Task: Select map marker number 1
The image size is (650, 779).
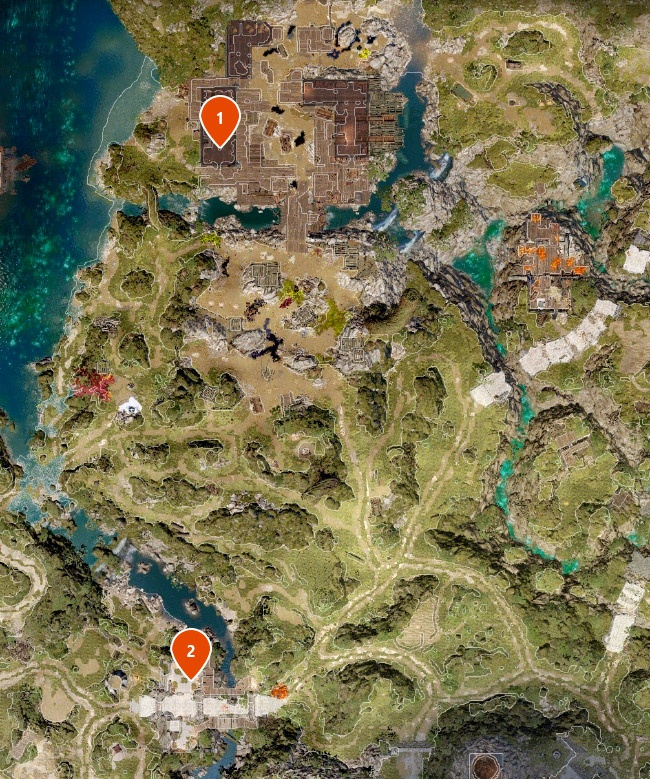Action: [x=219, y=117]
